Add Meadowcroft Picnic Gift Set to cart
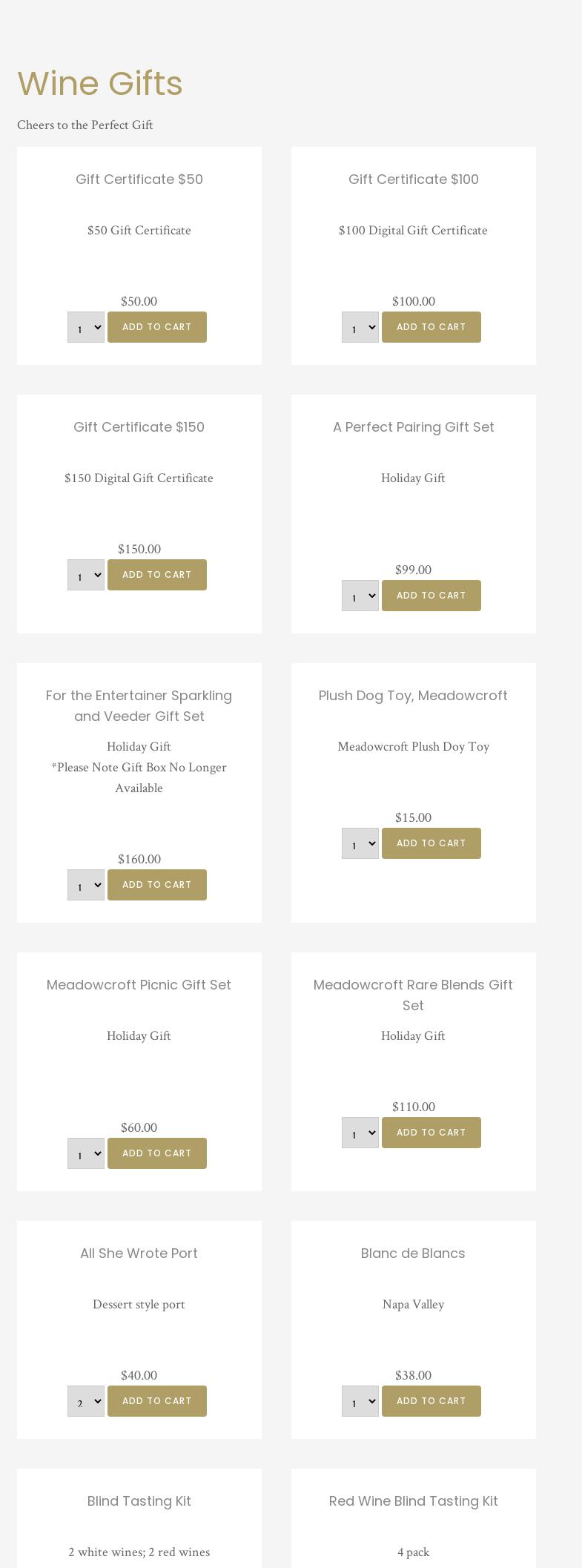The height and width of the screenshot is (1568, 582). [156, 1153]
